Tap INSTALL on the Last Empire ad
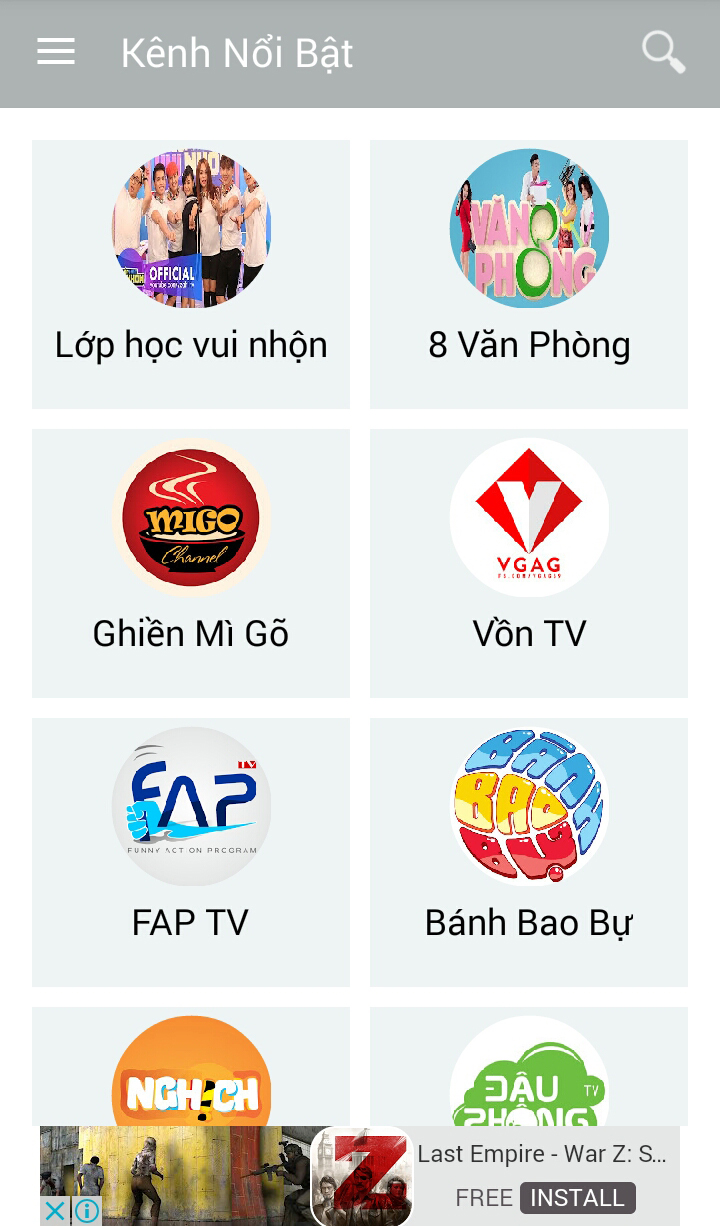The width and height of the screenshot is (720, 1226). (577, 1198)
